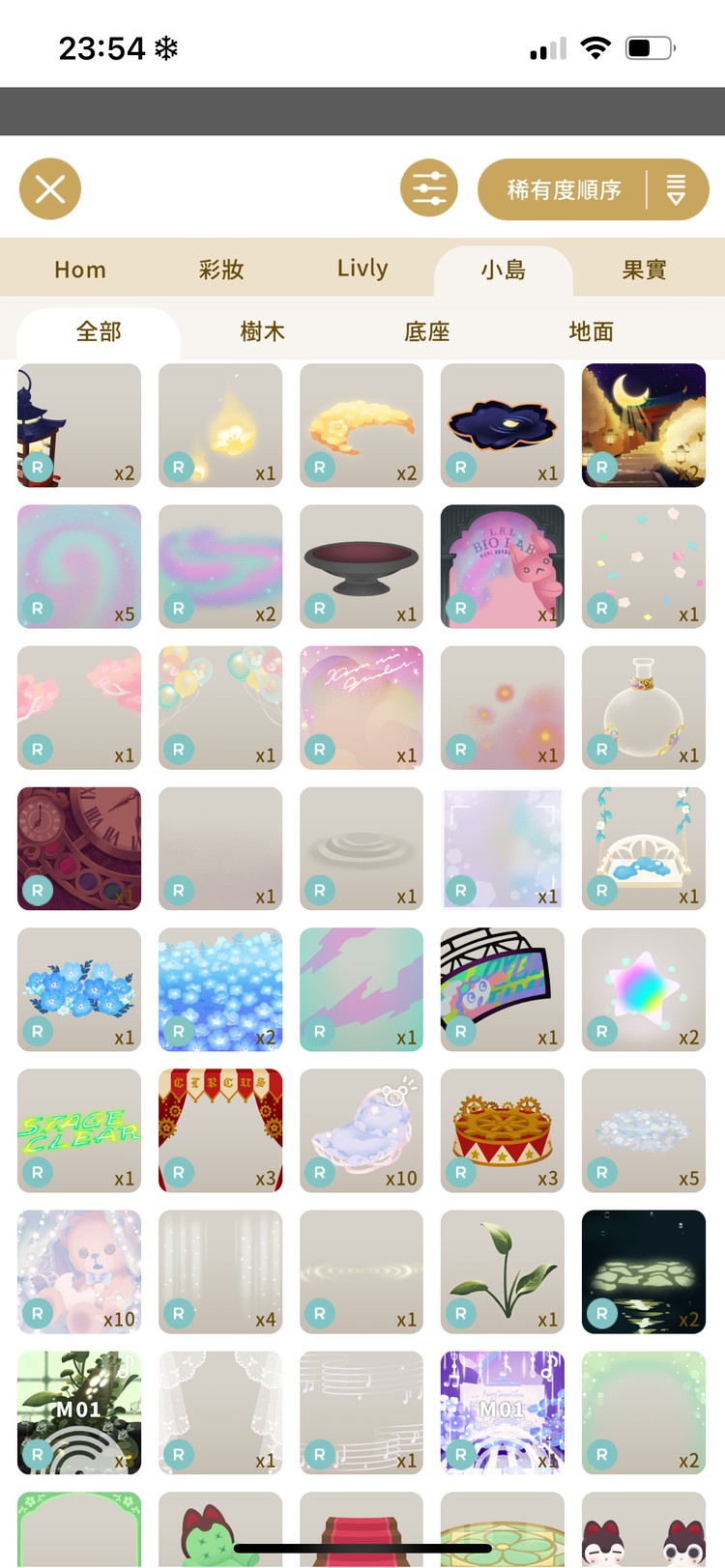Choose the rainbow star item
This screenshot has height=1568, width=725.
pyautogui.click(x=644, y=989)
